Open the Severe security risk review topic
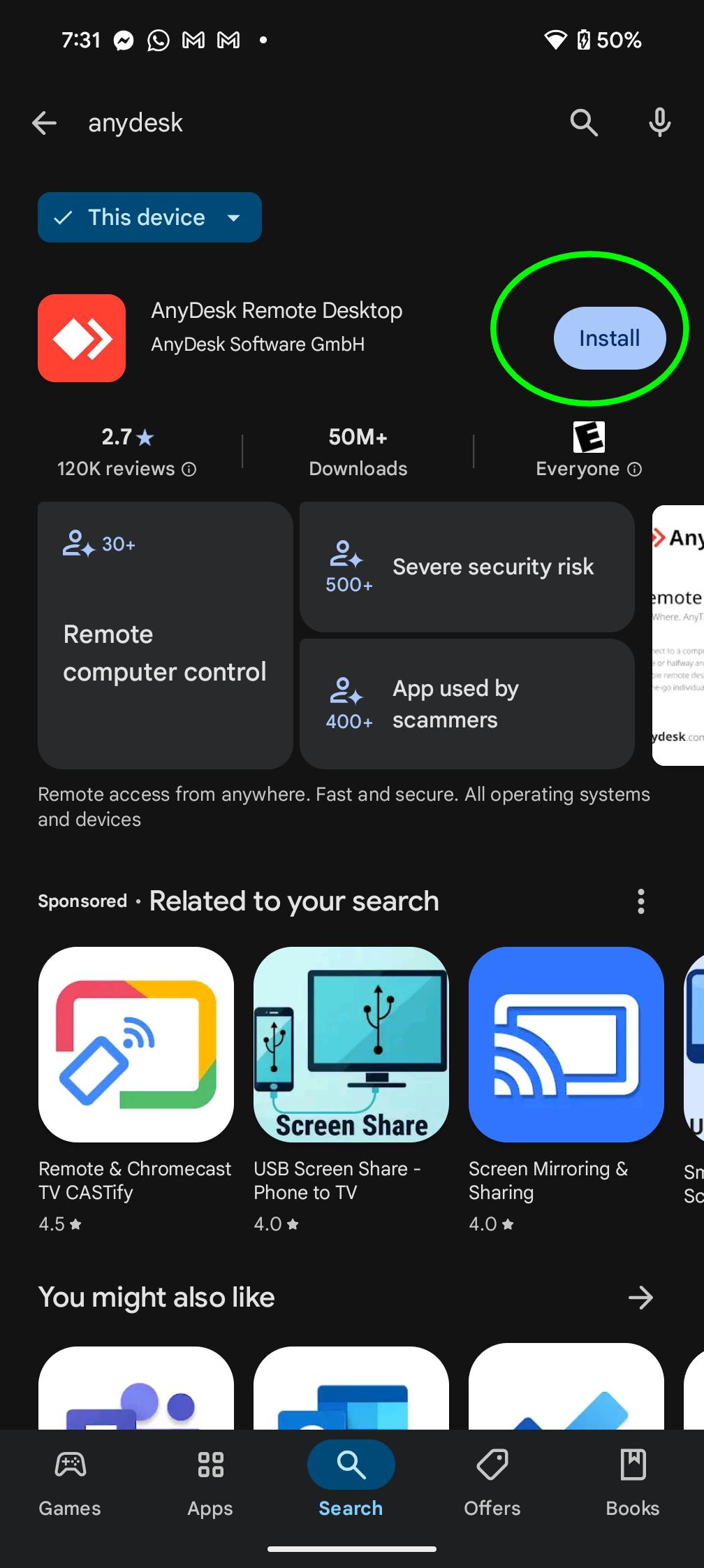This screenshot has width=704, height=1568. (x=467, y=567)
